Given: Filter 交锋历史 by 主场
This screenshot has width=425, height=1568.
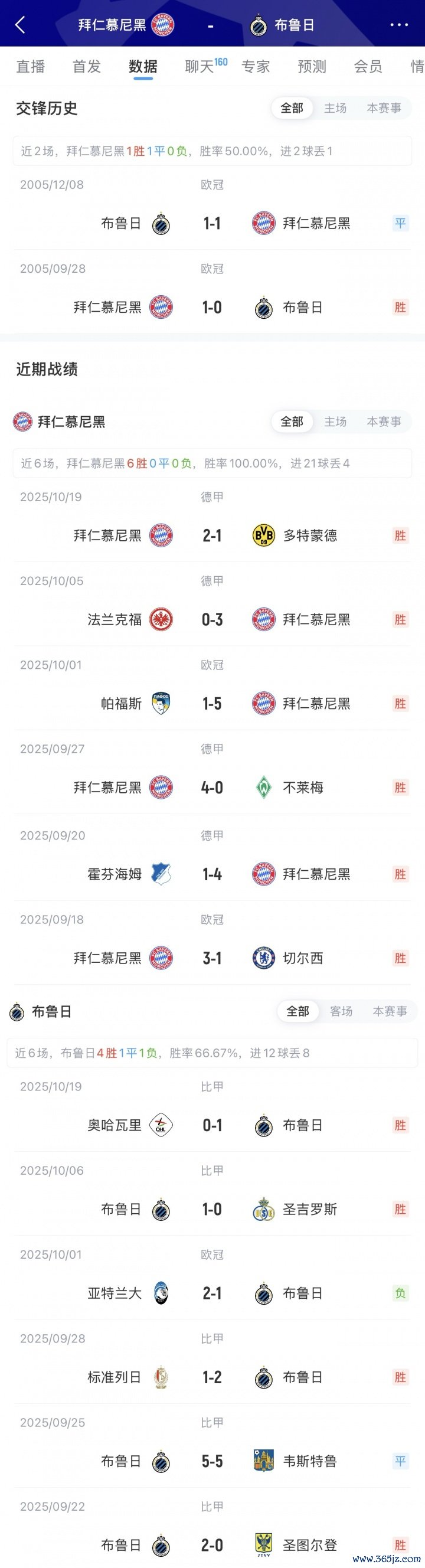Looking at the screenshot, I should pyautogui.click(x=335, y=109).
